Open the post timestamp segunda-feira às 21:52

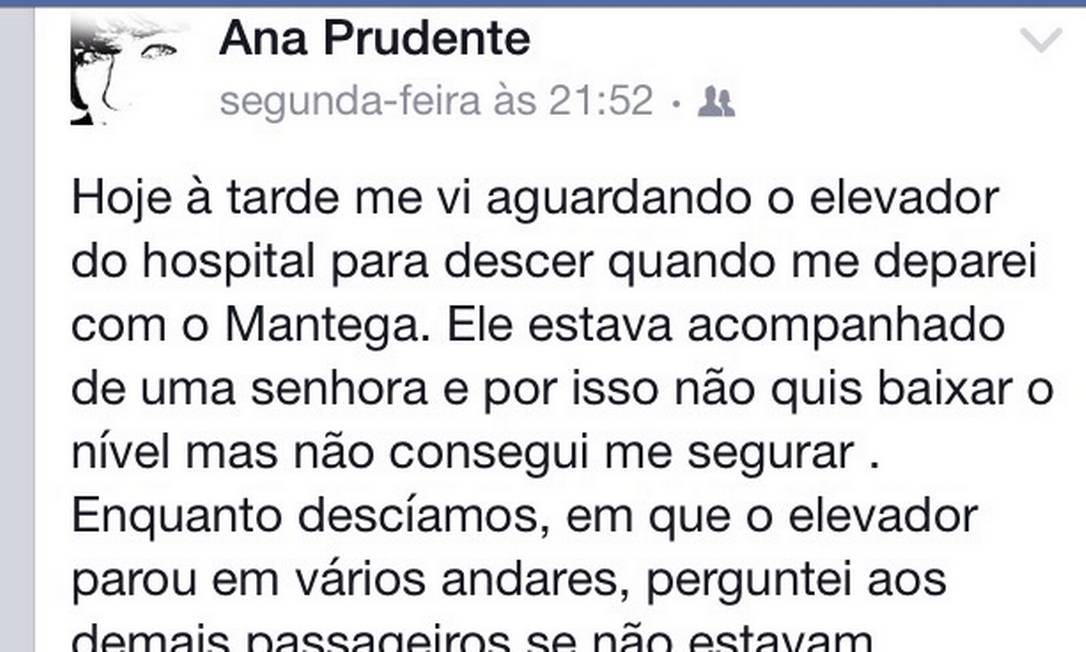pyautogui.click(x=436, y=100)
